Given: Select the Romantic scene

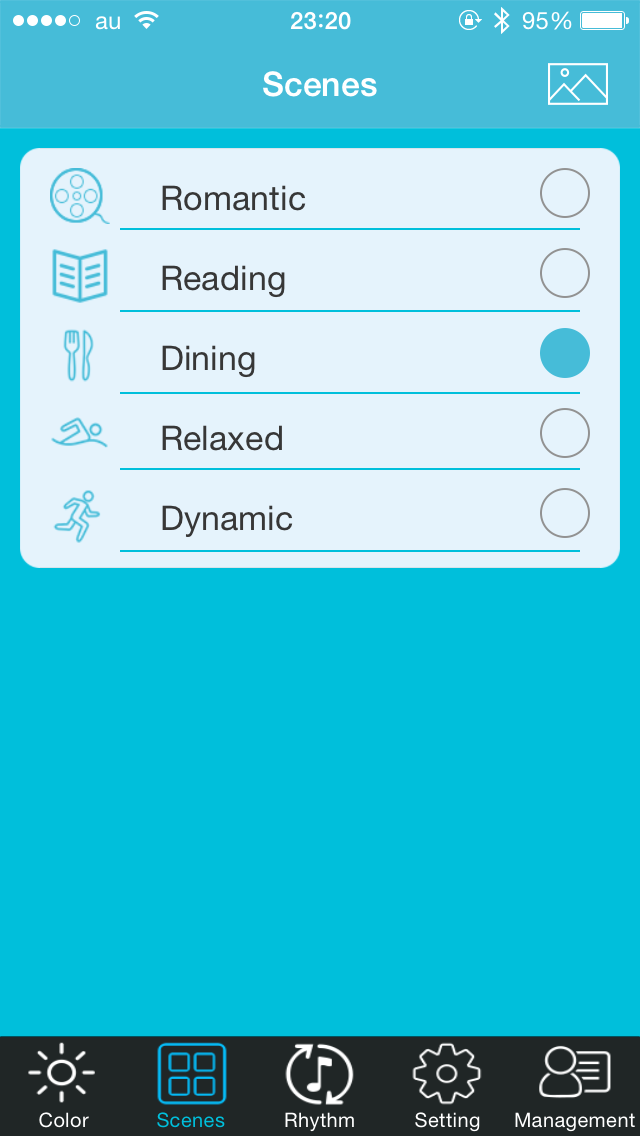Looking at the screenshot, I should (564, 194).
